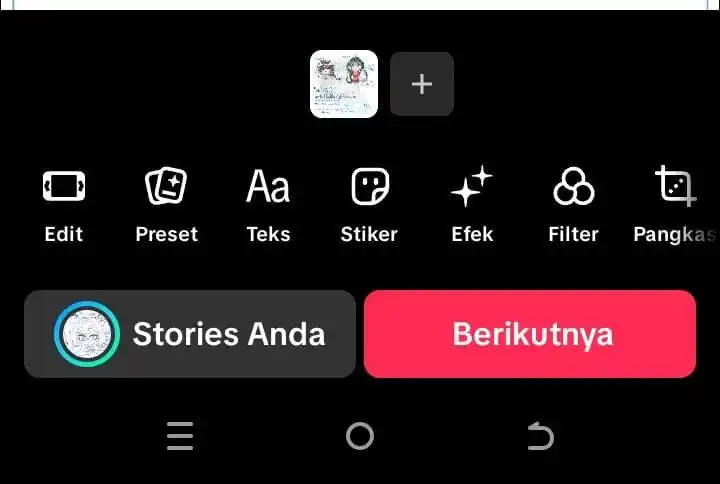Viewport: 720px width, 484px height.
Task: Open the Filter tool
Action: [573, 205]
